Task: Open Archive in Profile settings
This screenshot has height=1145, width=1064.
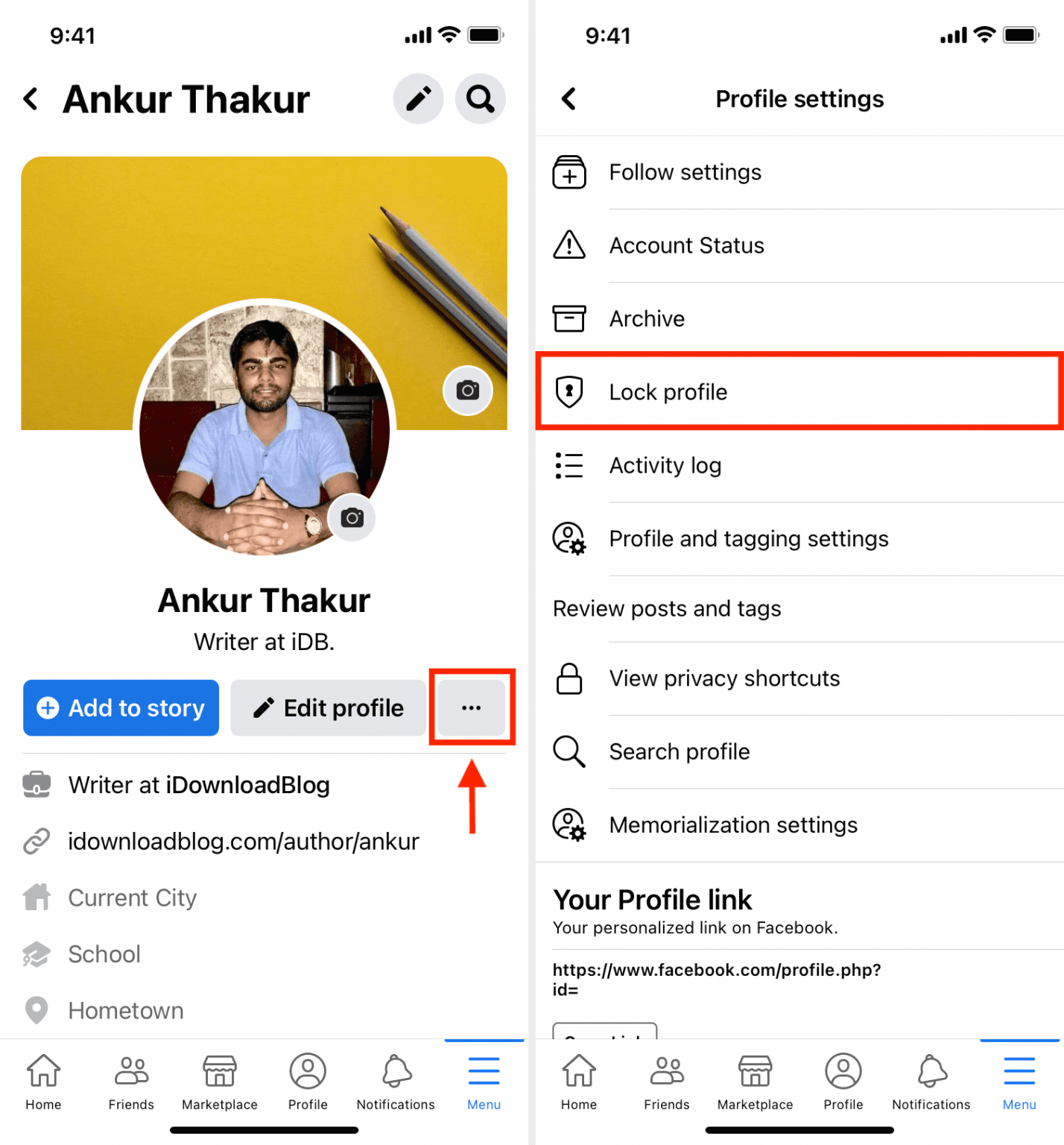Action: tap(647, 318)
